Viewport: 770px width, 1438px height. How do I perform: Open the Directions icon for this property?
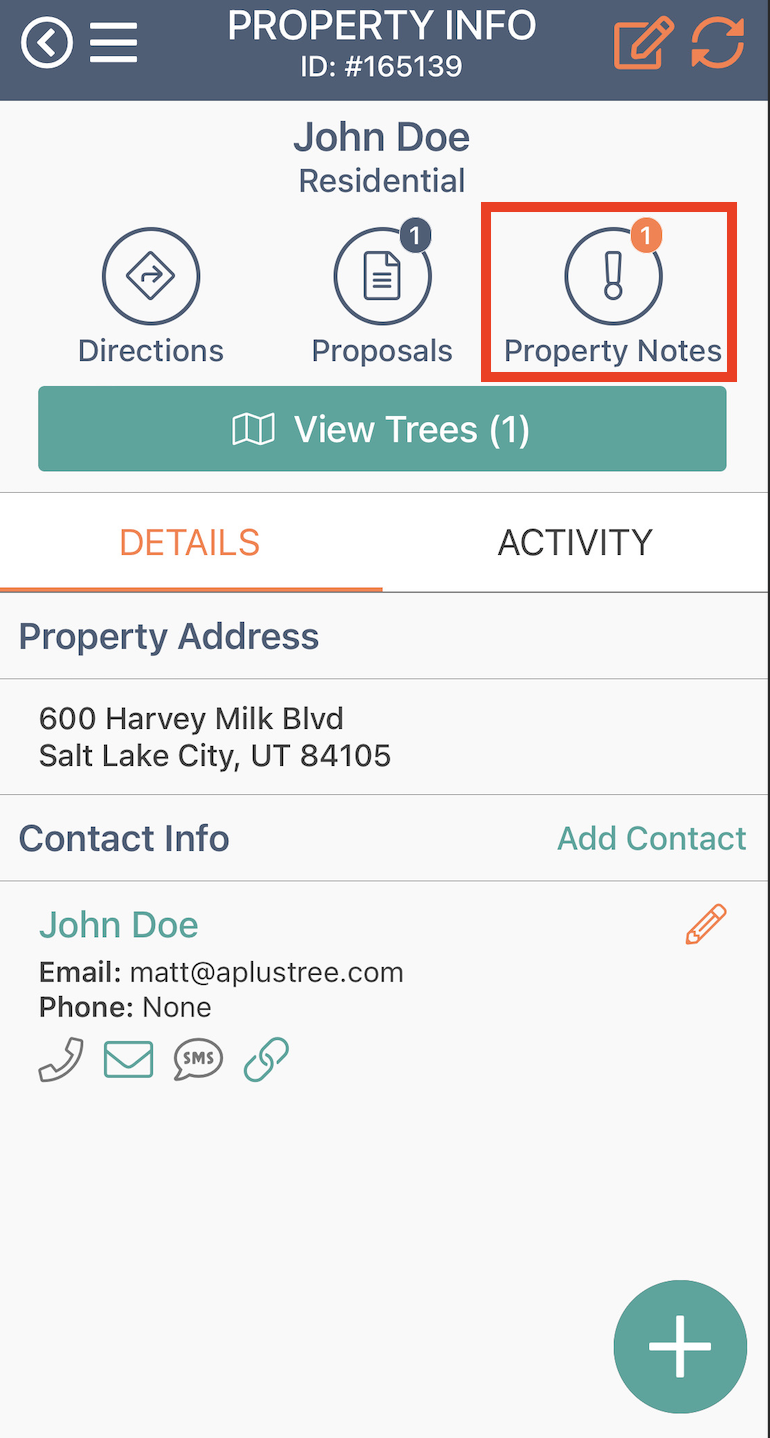point(150,276)
